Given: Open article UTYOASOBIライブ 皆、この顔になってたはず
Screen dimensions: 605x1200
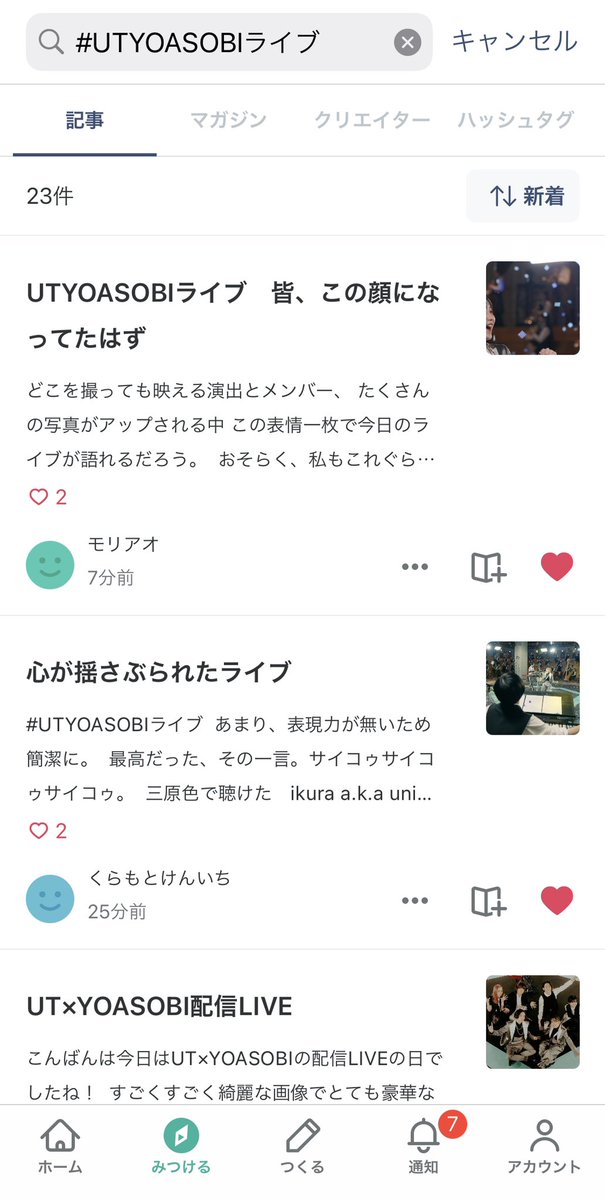Looking at the screenshot, I should (x=233, y=315).
